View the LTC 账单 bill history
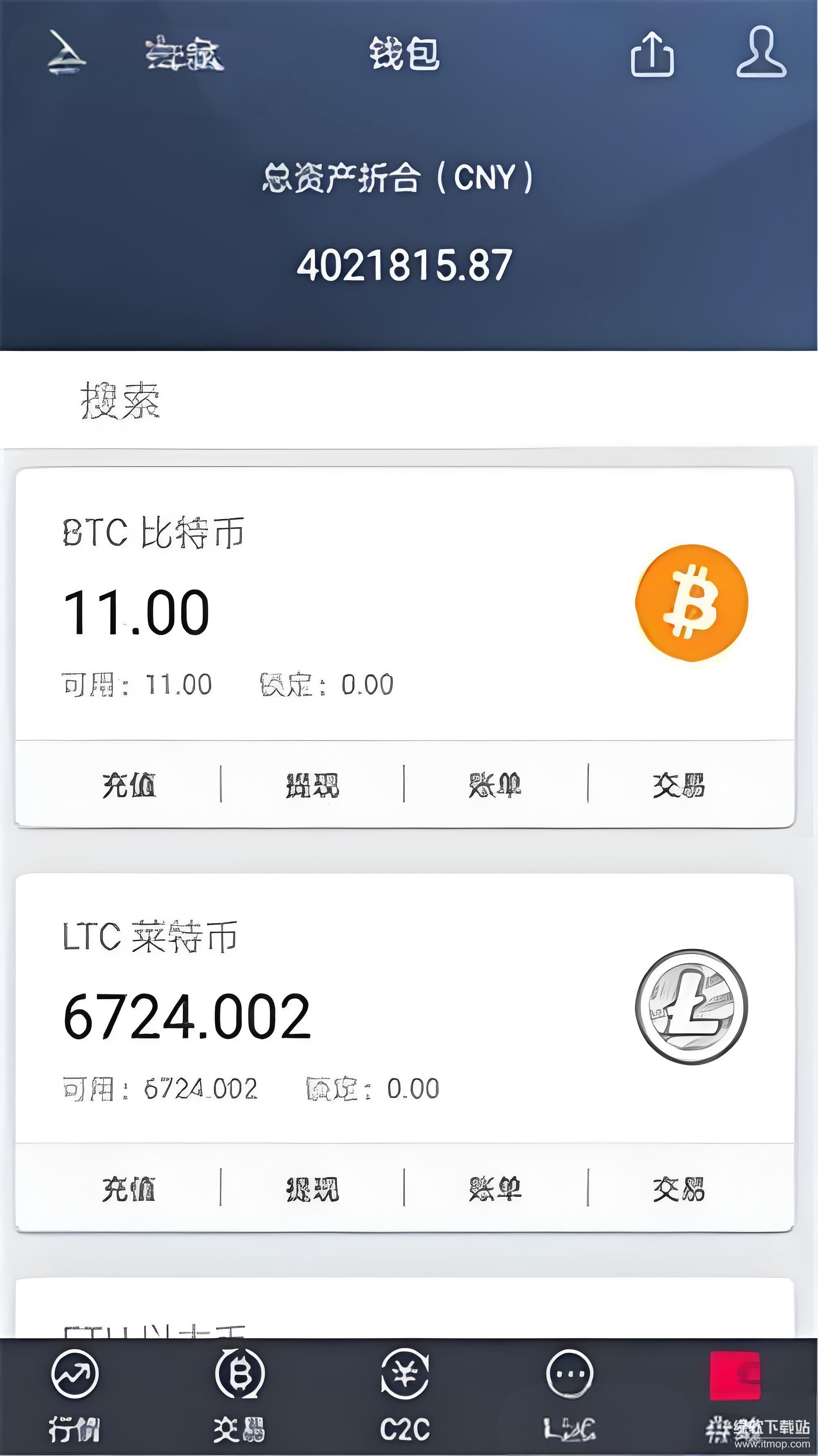Screen dimensions: 818x1456 (495, 1189)
